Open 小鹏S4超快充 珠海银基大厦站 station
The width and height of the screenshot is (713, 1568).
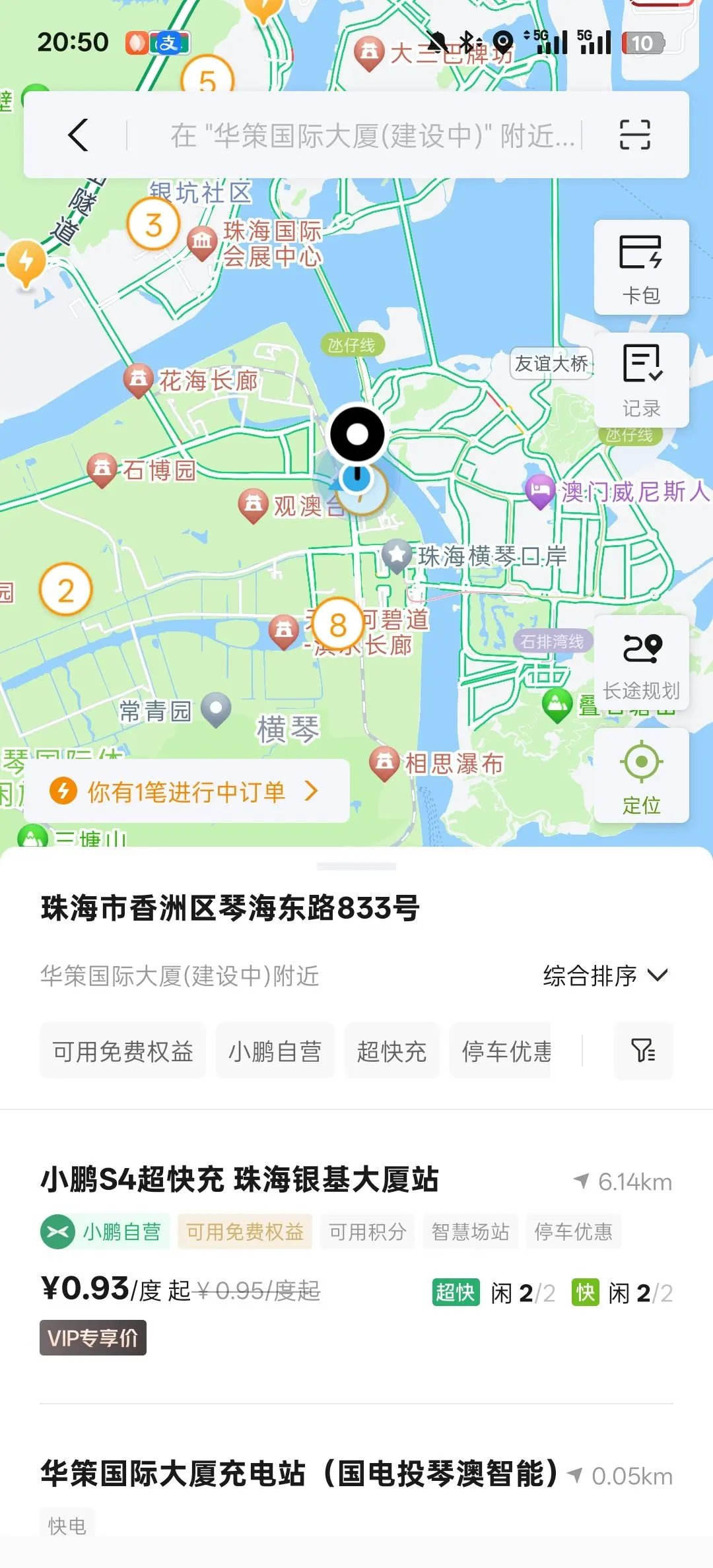(x=240, y=1180)
